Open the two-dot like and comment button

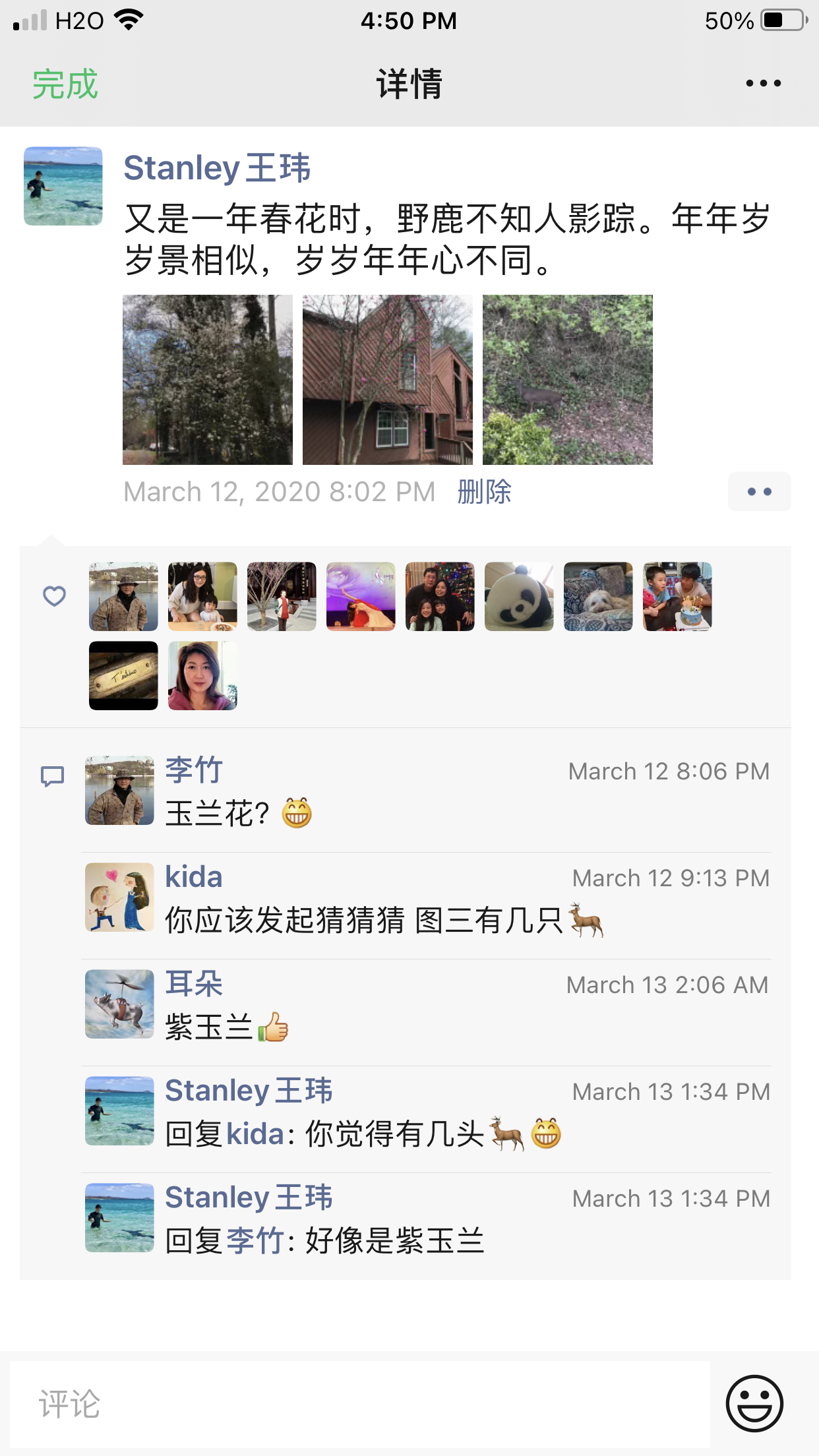759,492
